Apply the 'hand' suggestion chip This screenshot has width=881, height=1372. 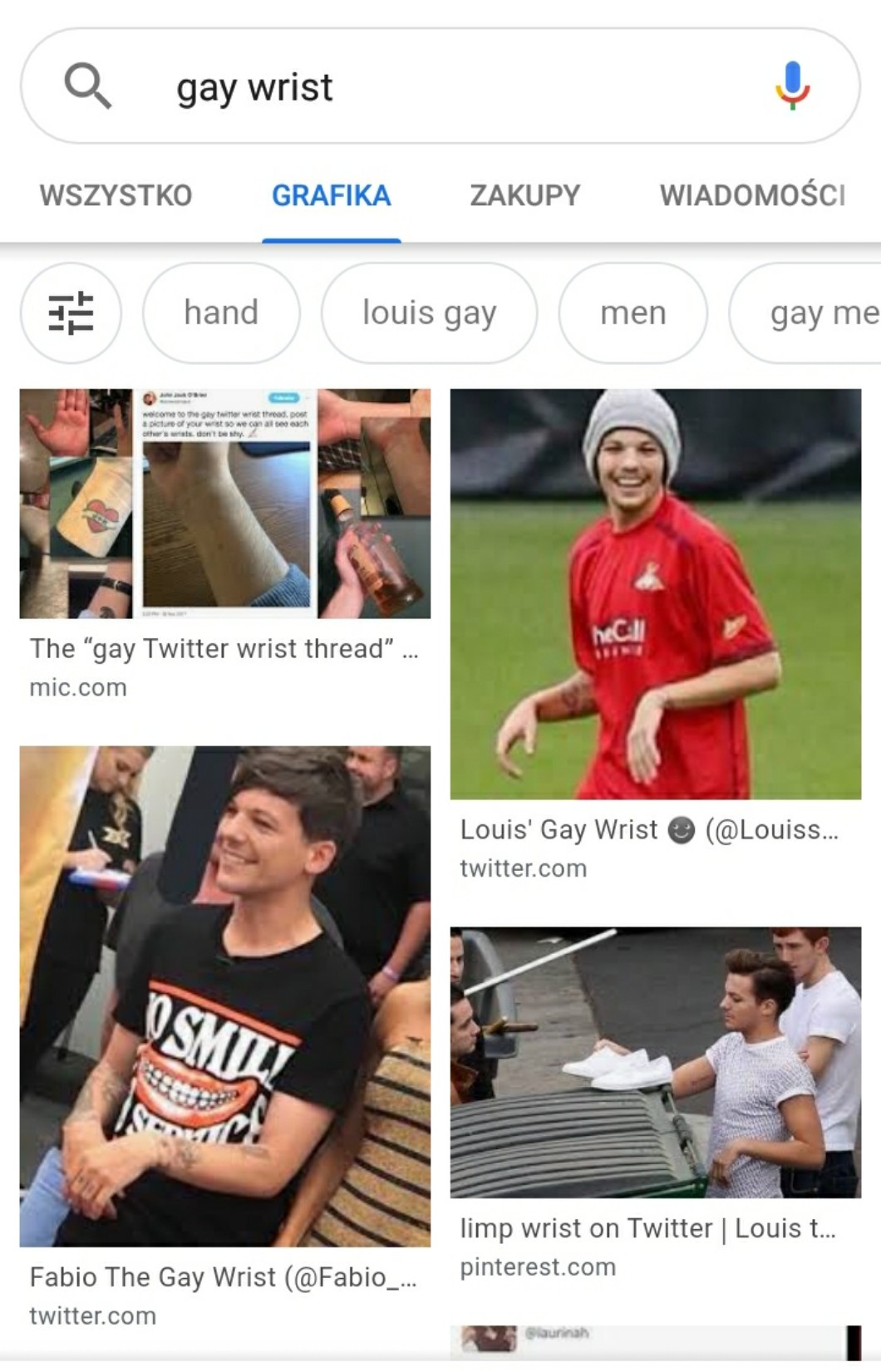click(x=221, y=313)
